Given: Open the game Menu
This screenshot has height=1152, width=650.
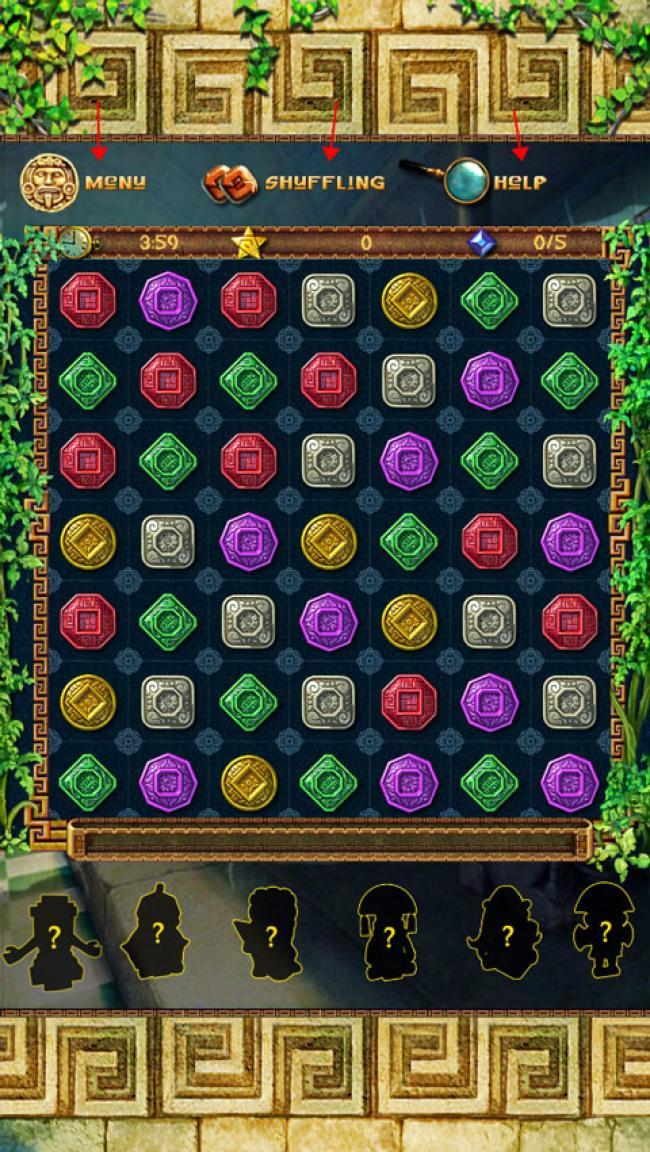Looking at the screenshot, I should pos(83,182).
